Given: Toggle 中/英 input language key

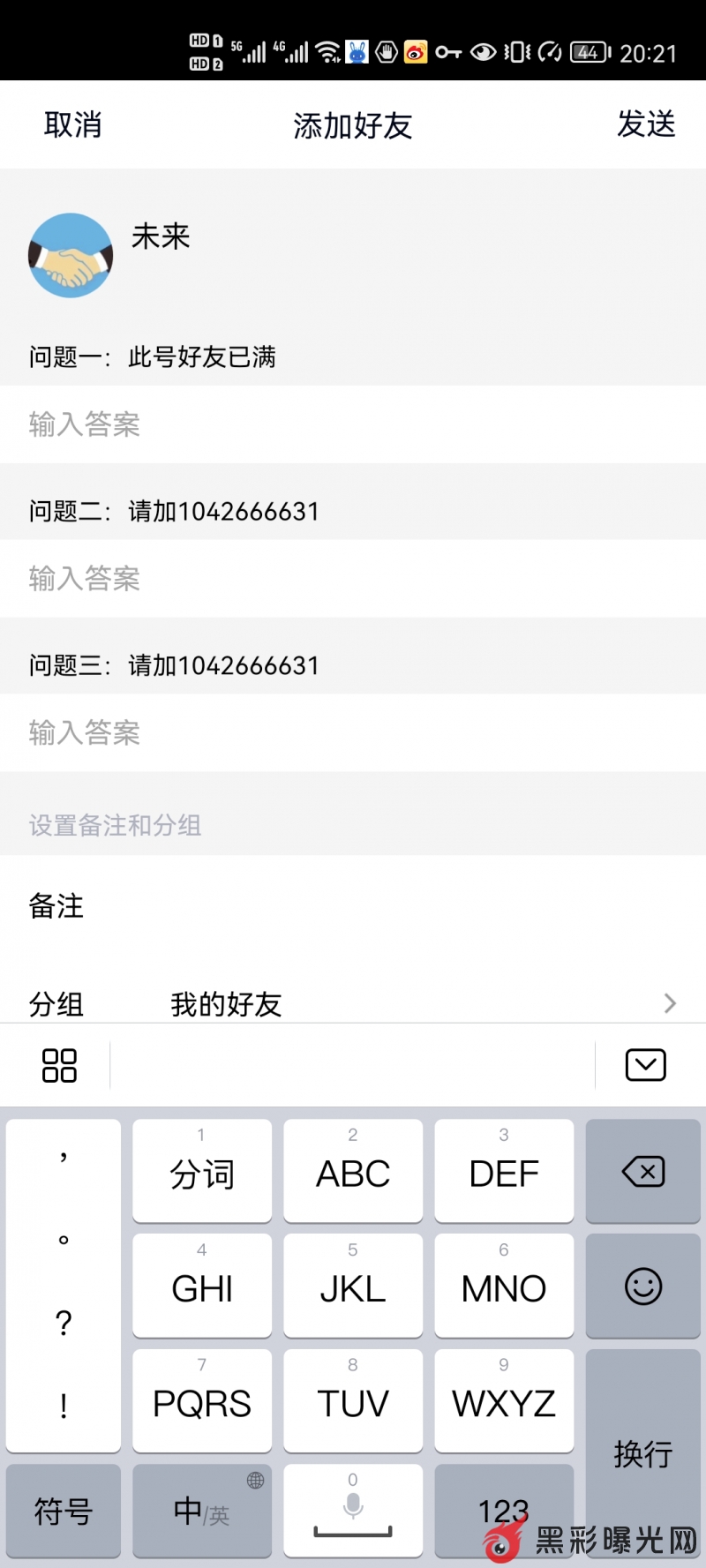Looking at the screenshot, I should coord(202,1511).
